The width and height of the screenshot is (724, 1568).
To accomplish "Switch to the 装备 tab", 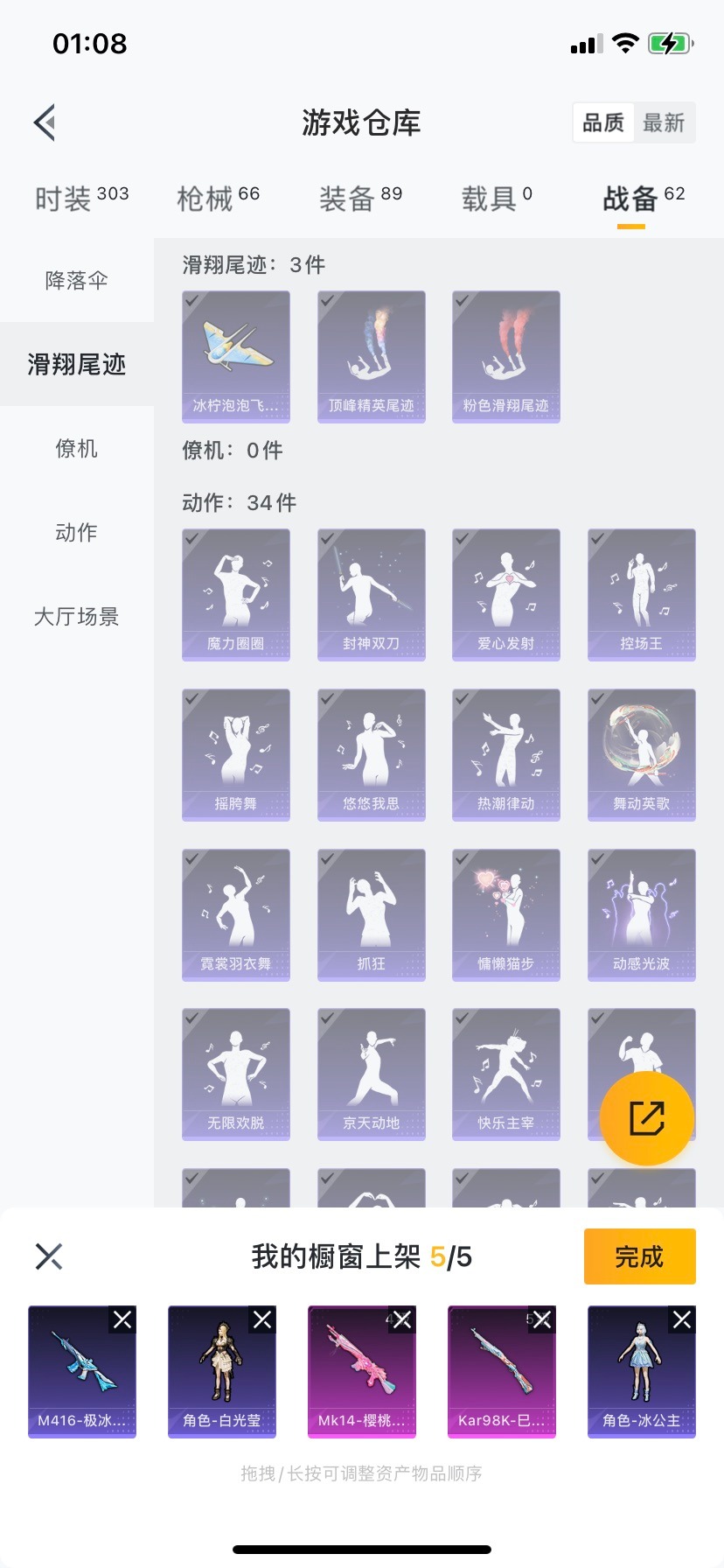I will point(360,199).
